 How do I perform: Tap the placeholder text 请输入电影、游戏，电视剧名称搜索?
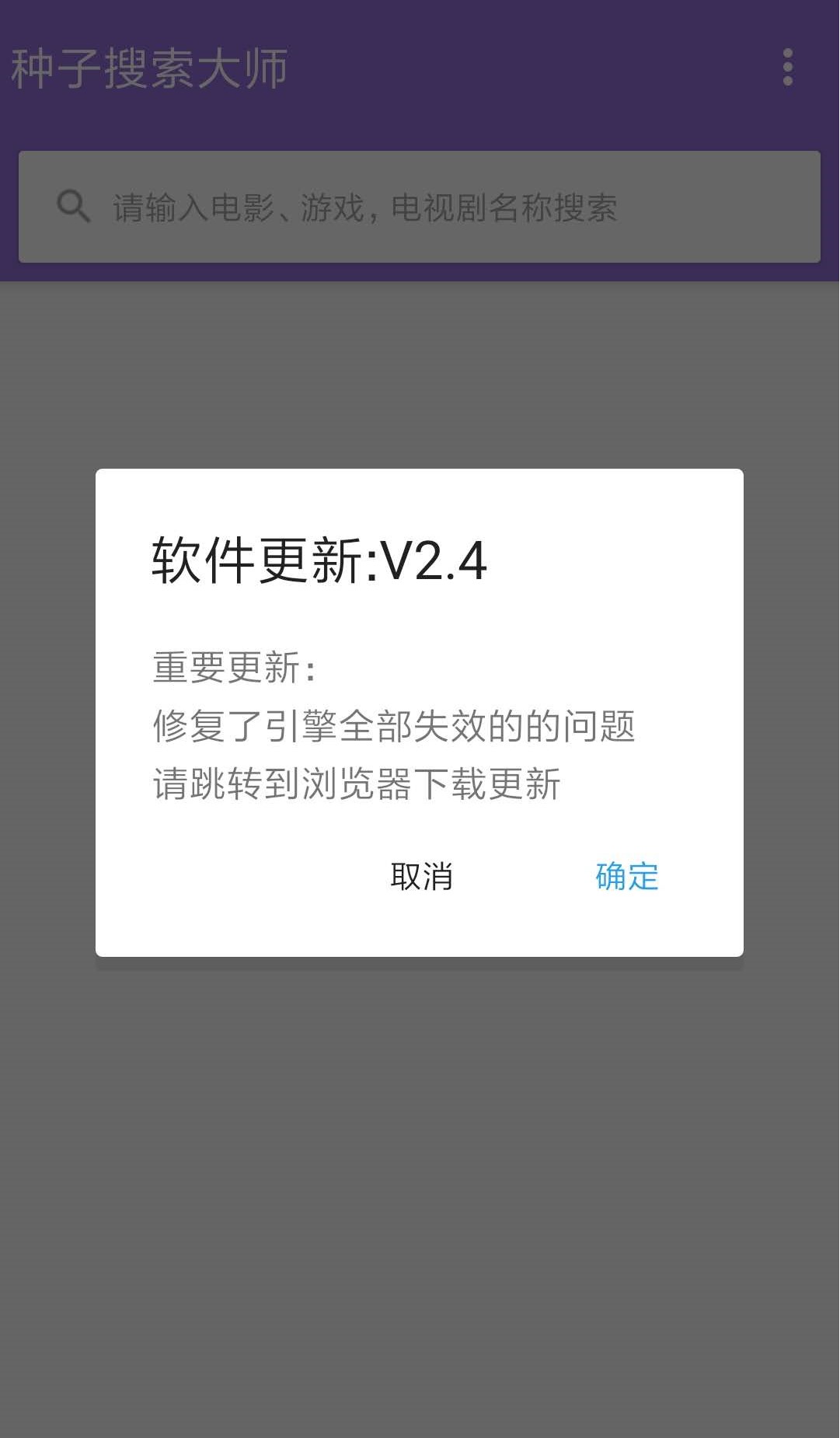tap(364, 204)
